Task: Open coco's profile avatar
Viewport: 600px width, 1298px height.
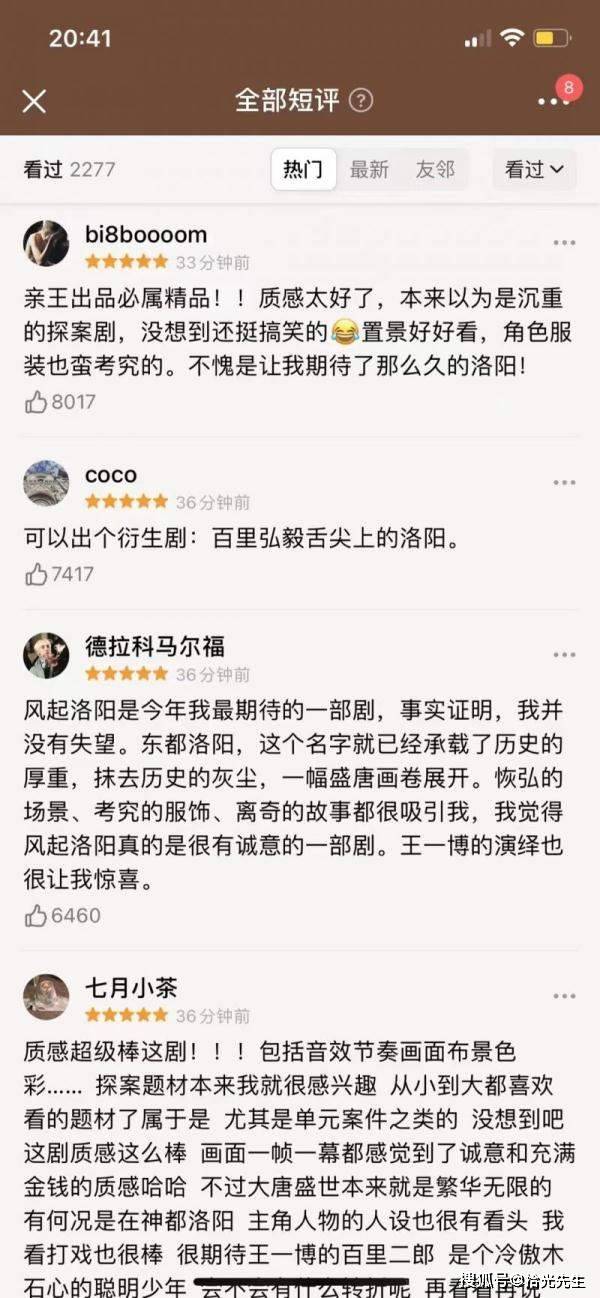Action: [x=46, y=484]
